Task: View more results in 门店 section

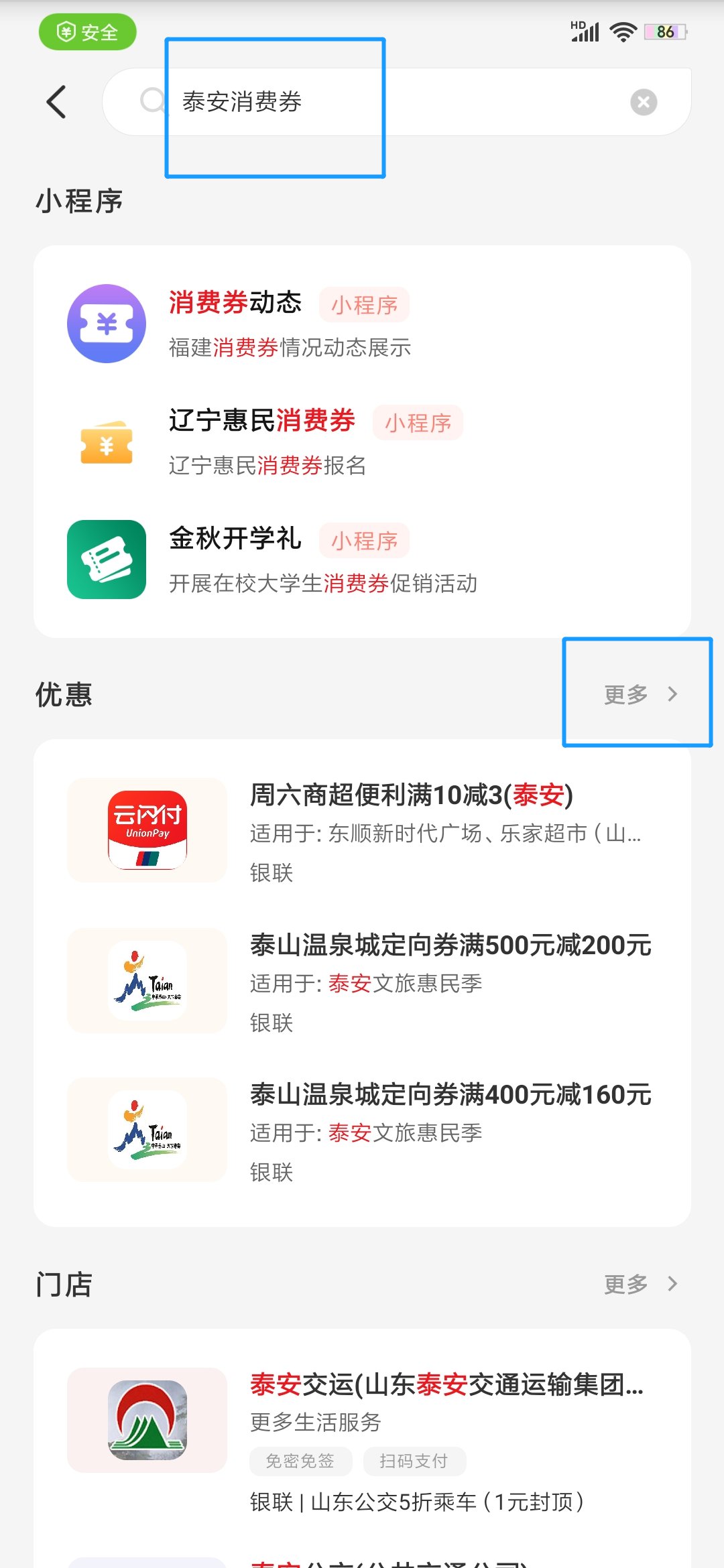Action: 640,1284
